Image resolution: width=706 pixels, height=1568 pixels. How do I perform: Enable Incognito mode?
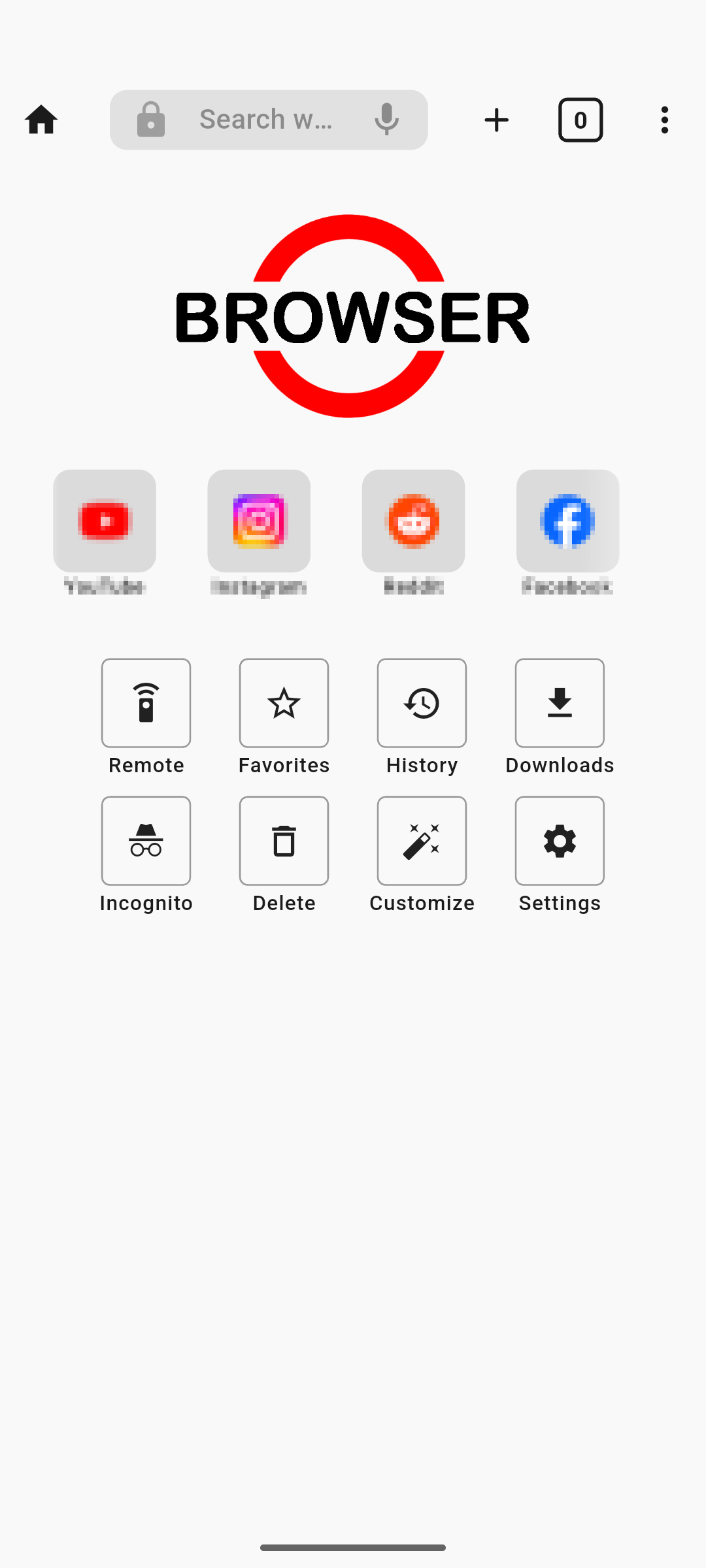point(146,841)
